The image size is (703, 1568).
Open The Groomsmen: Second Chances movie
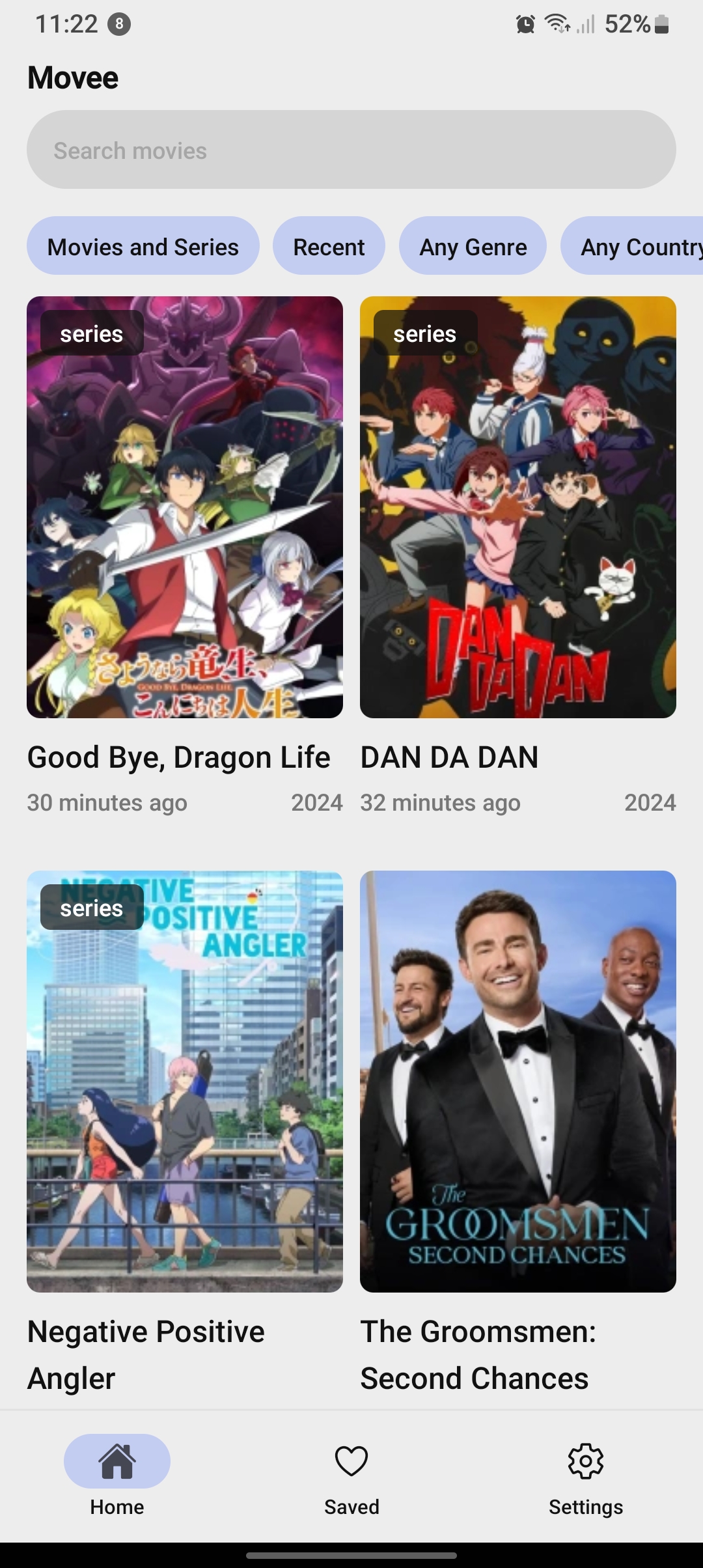pos(518,1082)
